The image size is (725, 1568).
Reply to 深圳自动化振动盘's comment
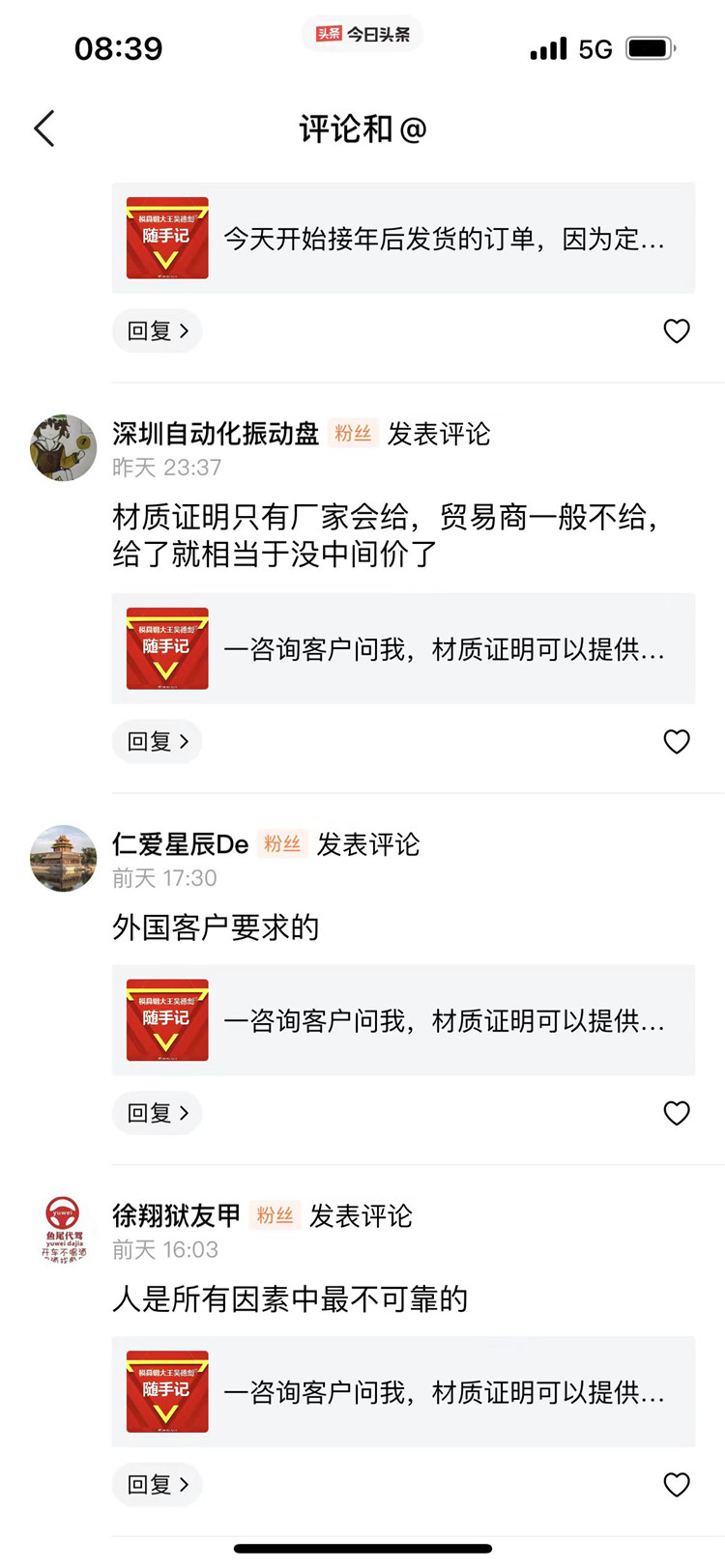click(157, 742)
